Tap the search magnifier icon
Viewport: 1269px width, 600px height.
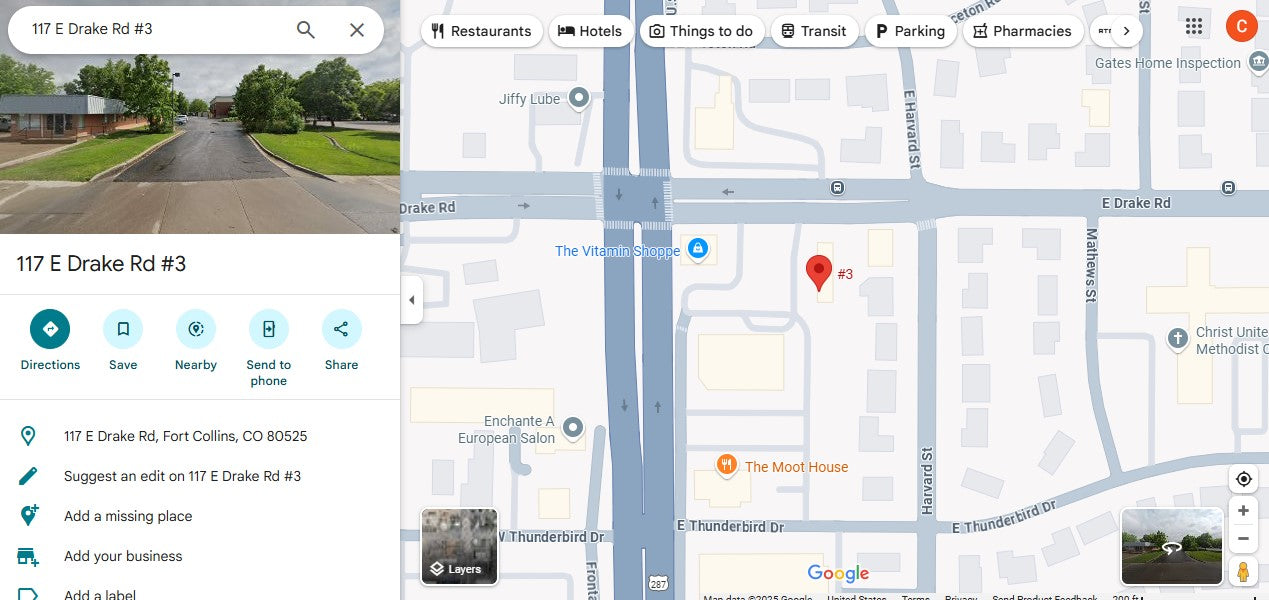point(306,30)
